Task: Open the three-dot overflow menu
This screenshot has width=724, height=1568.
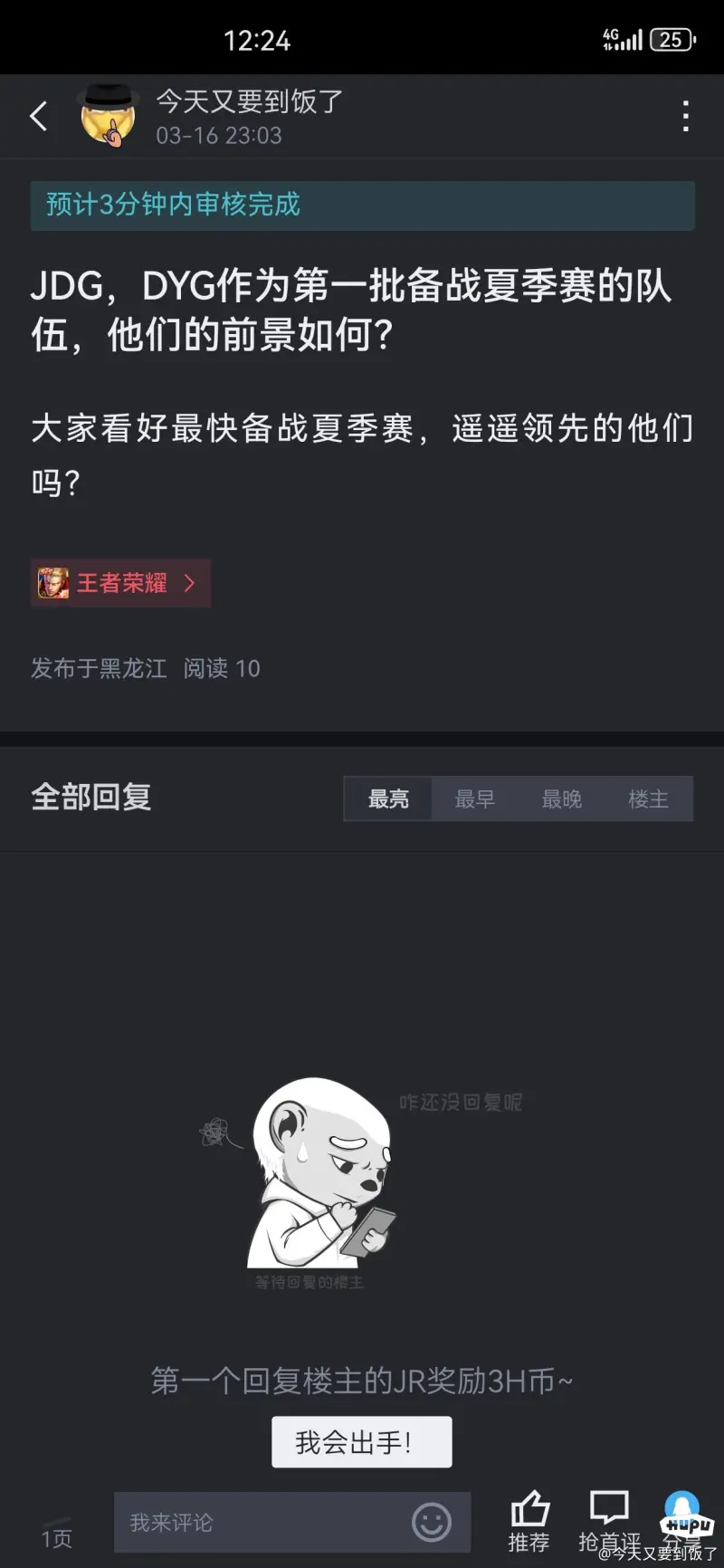Action: point(685,116)
